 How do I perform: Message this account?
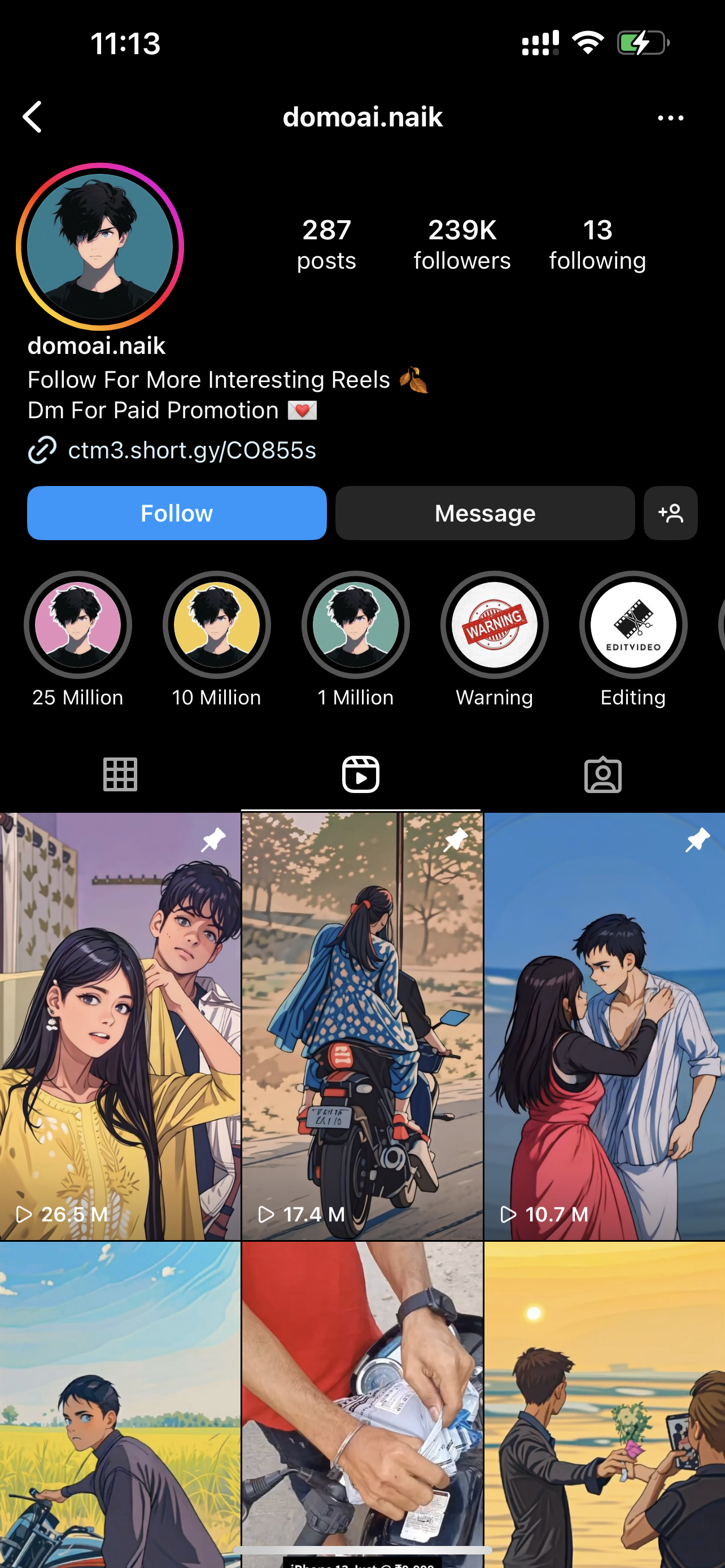[x=484, y=513]
